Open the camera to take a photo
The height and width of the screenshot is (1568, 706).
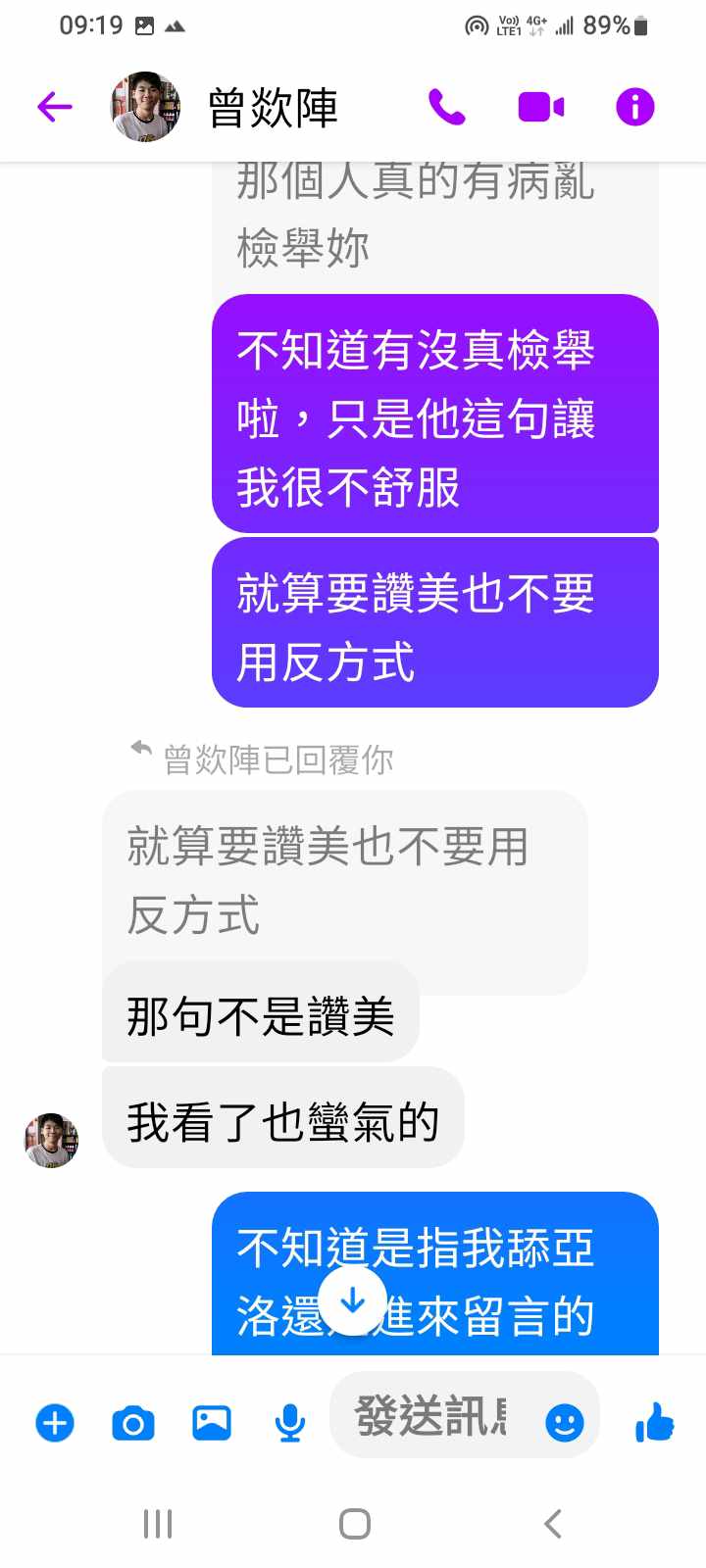[133, 1422]
